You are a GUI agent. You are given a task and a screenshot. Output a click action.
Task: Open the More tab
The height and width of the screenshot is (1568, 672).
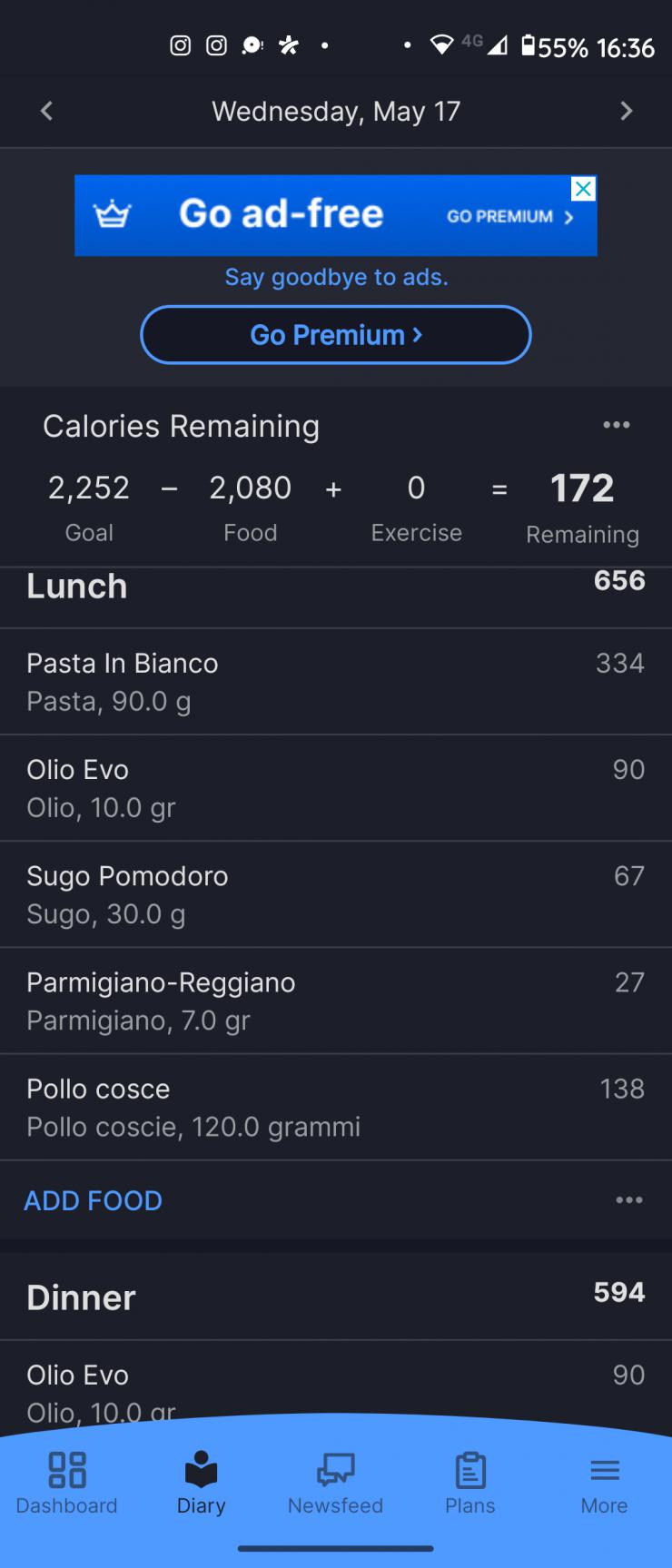point(604,1484)
